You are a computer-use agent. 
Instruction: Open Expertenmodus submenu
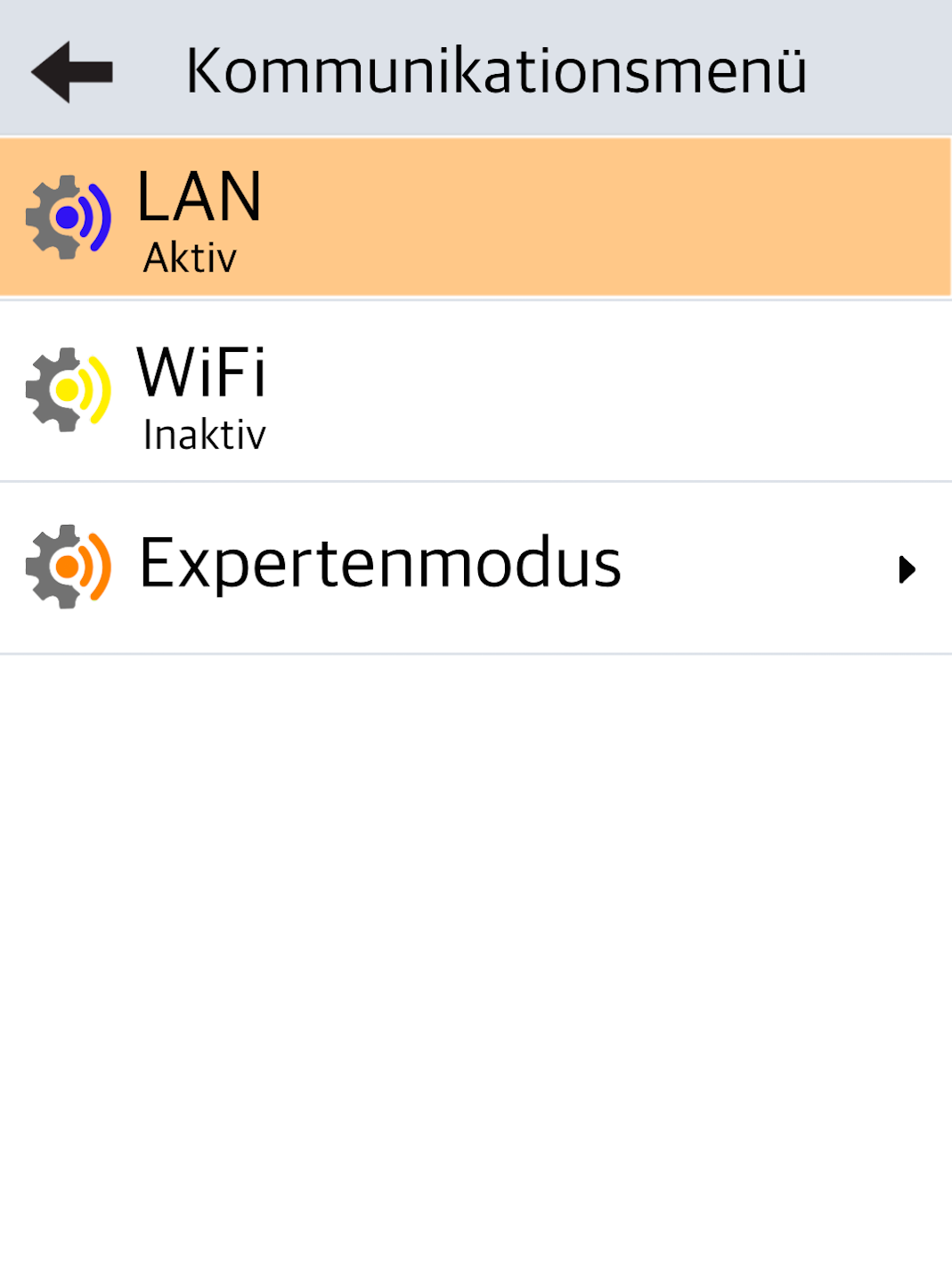476,568
